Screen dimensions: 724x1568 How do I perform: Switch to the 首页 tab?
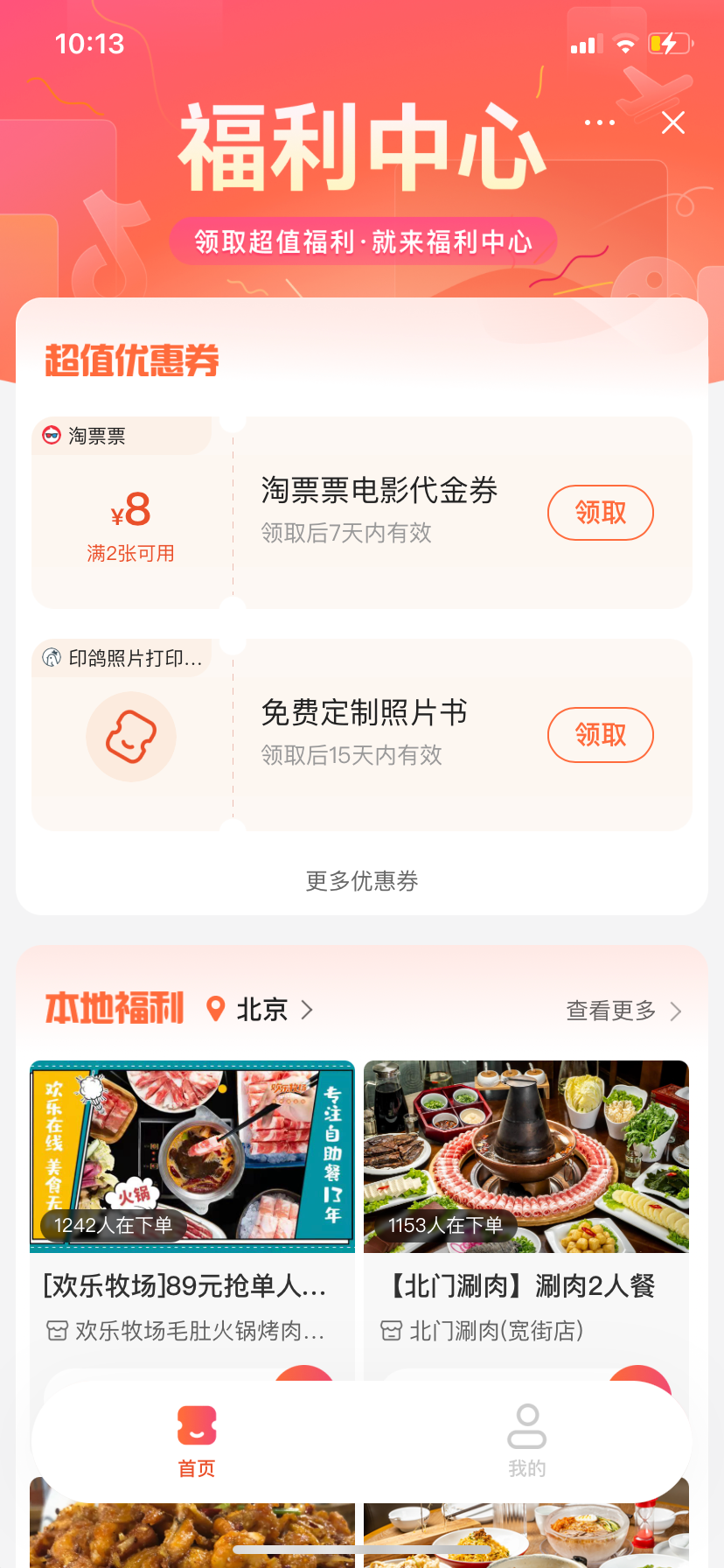[197, 1440]
